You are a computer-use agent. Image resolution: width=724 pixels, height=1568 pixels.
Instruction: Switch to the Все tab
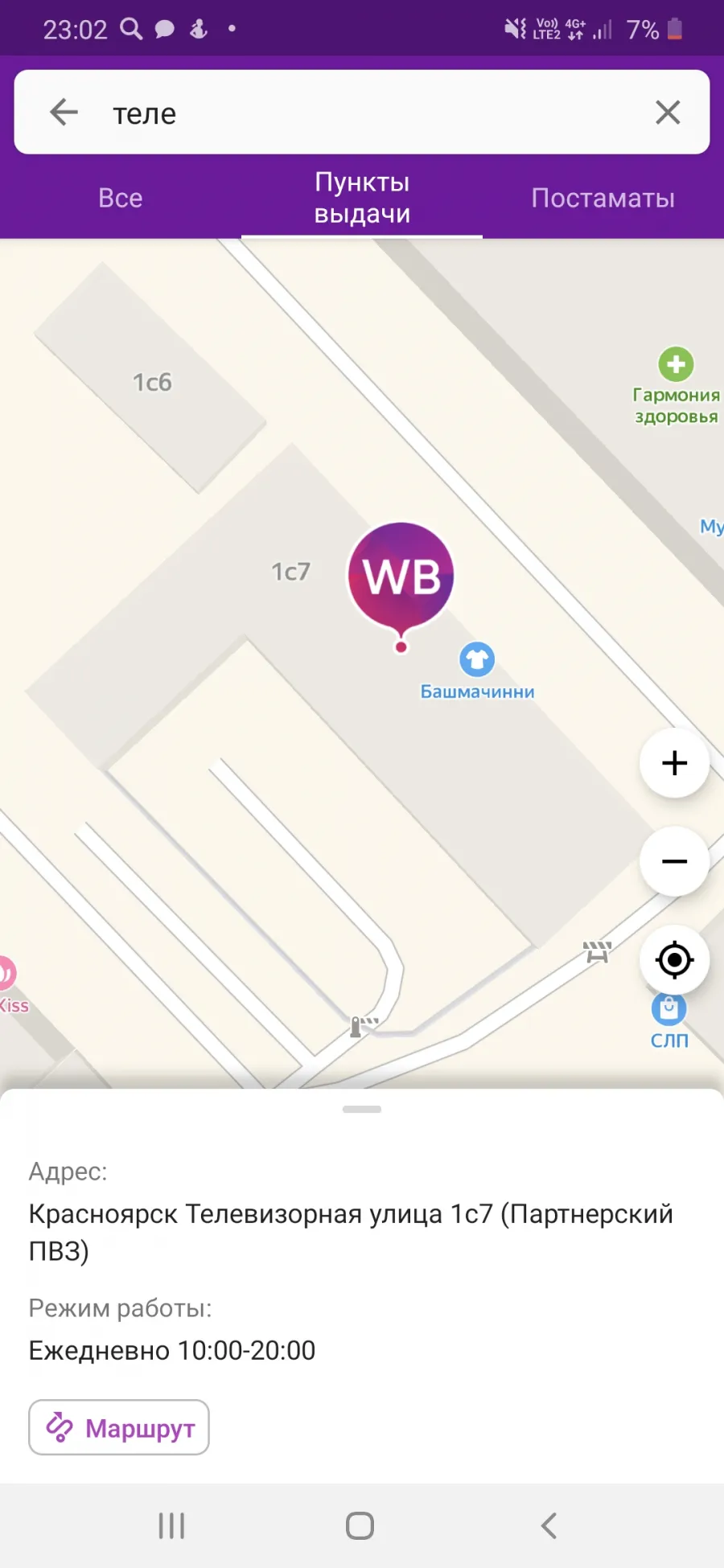pyautogui.click(x=121, y=198)
